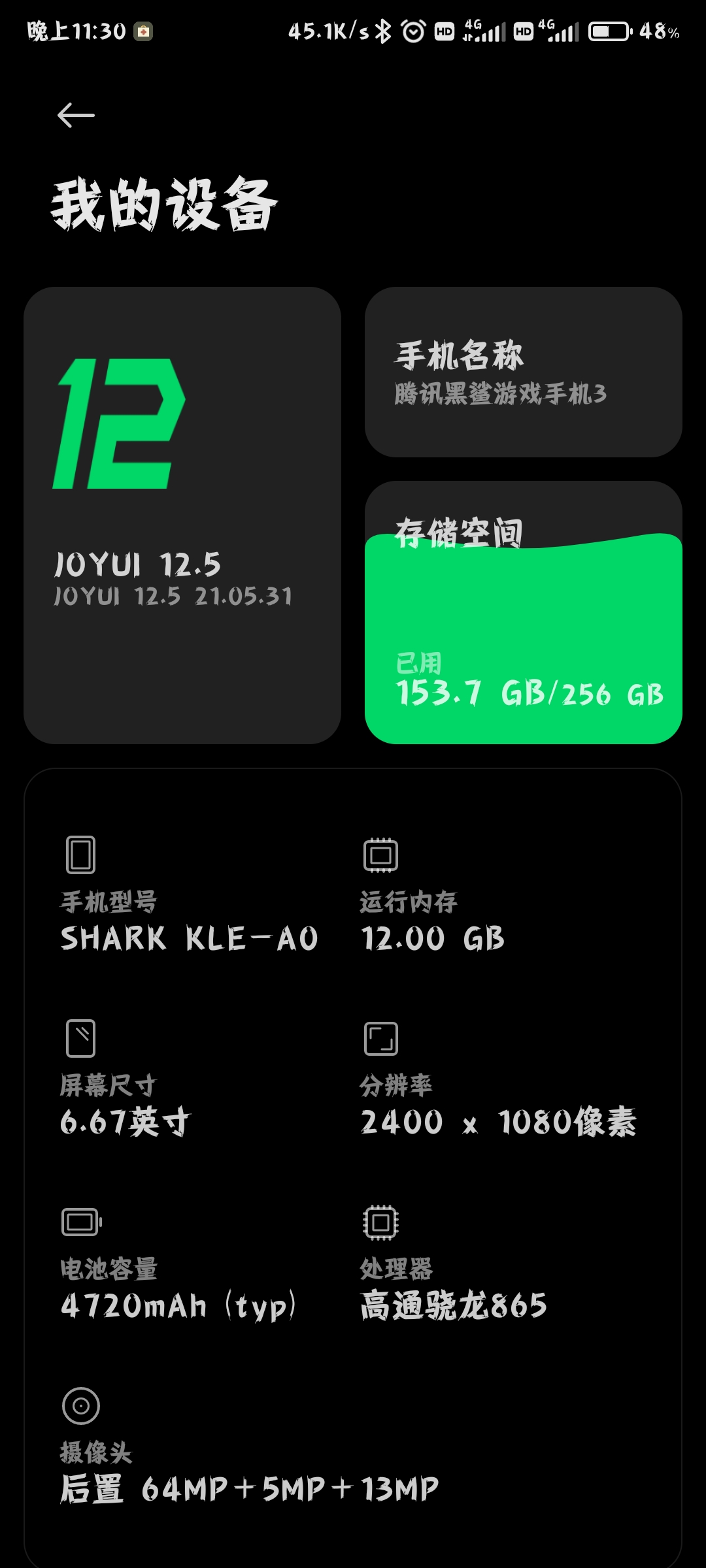Open the 手机名称 device name card
706x1568 pixels.
pos(523,372)
